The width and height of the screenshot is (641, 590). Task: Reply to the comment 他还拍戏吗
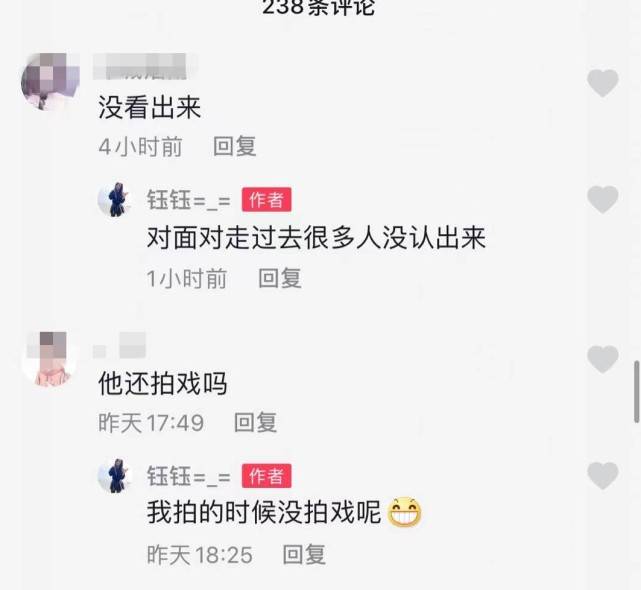255,423
